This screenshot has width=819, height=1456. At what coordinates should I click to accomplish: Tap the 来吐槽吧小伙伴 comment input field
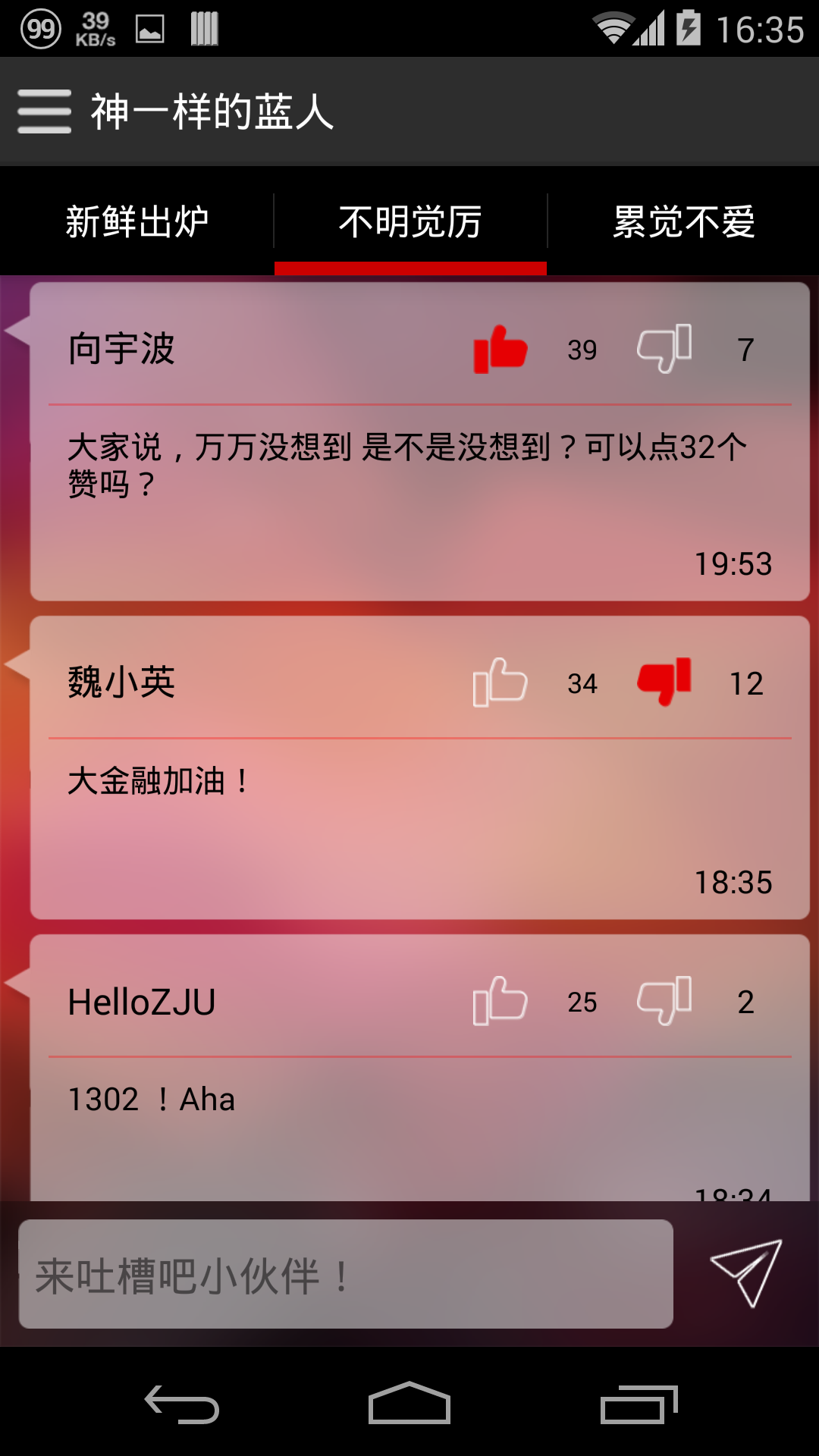click(x=346, y=1274)
